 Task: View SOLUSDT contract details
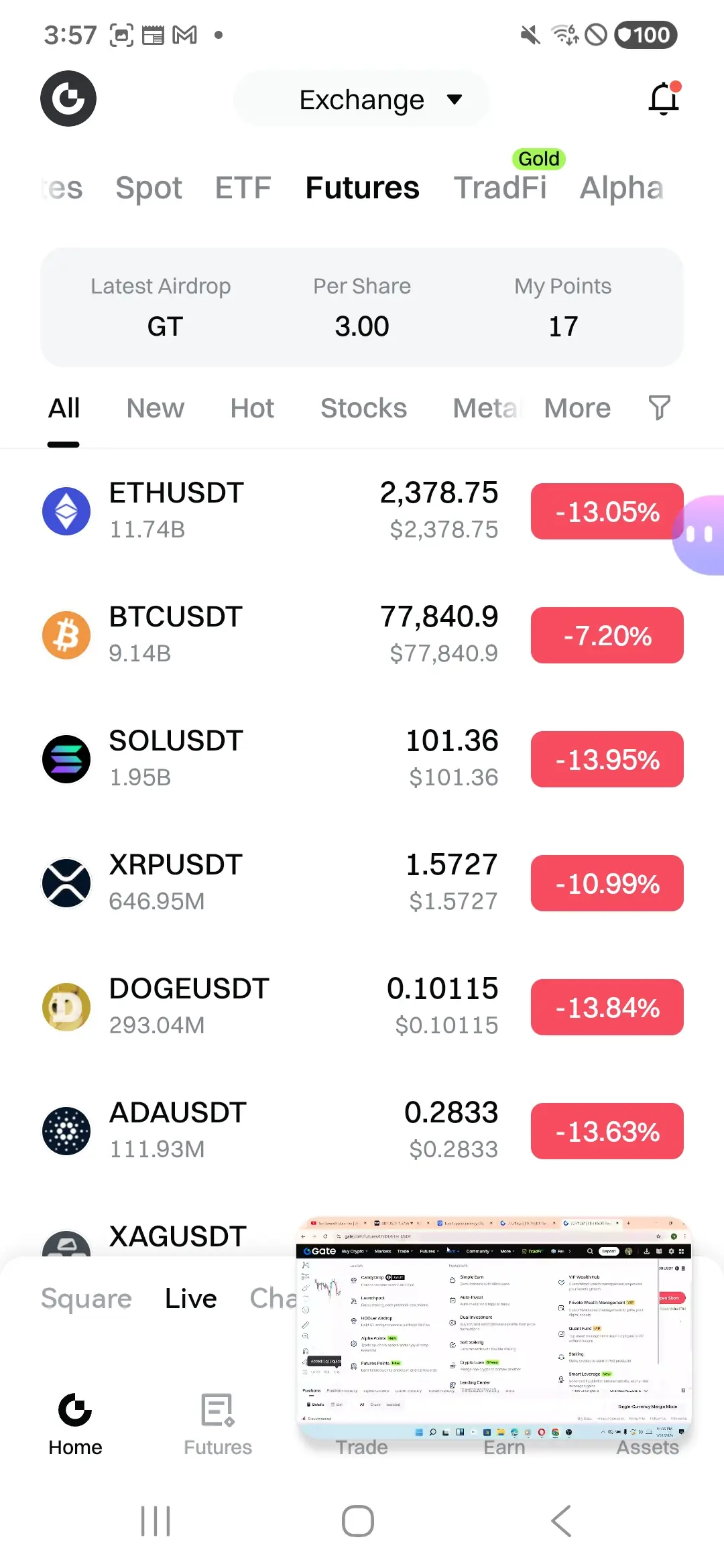(268, 759)
